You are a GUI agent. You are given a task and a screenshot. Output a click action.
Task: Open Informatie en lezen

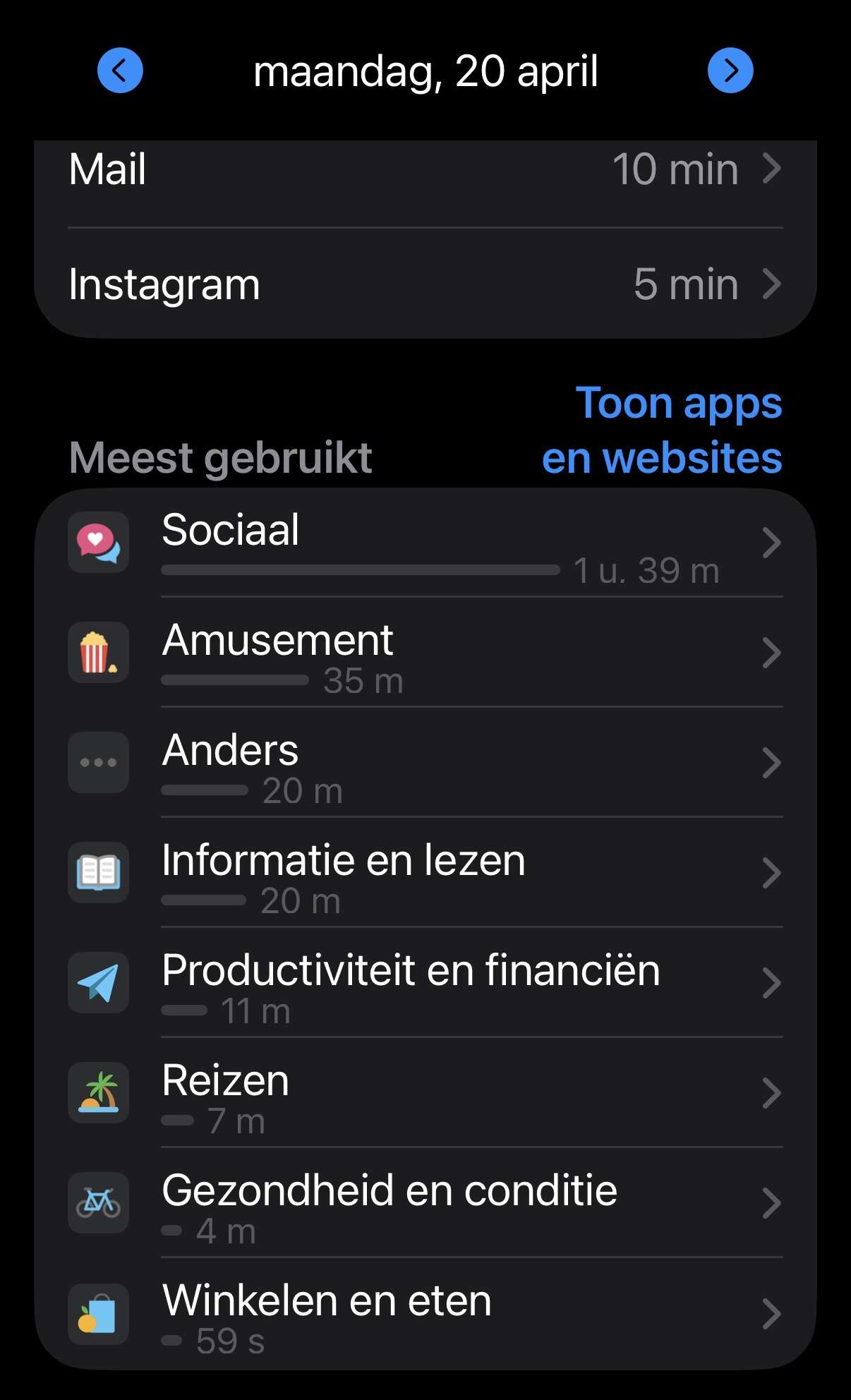[x=425, y=874]
